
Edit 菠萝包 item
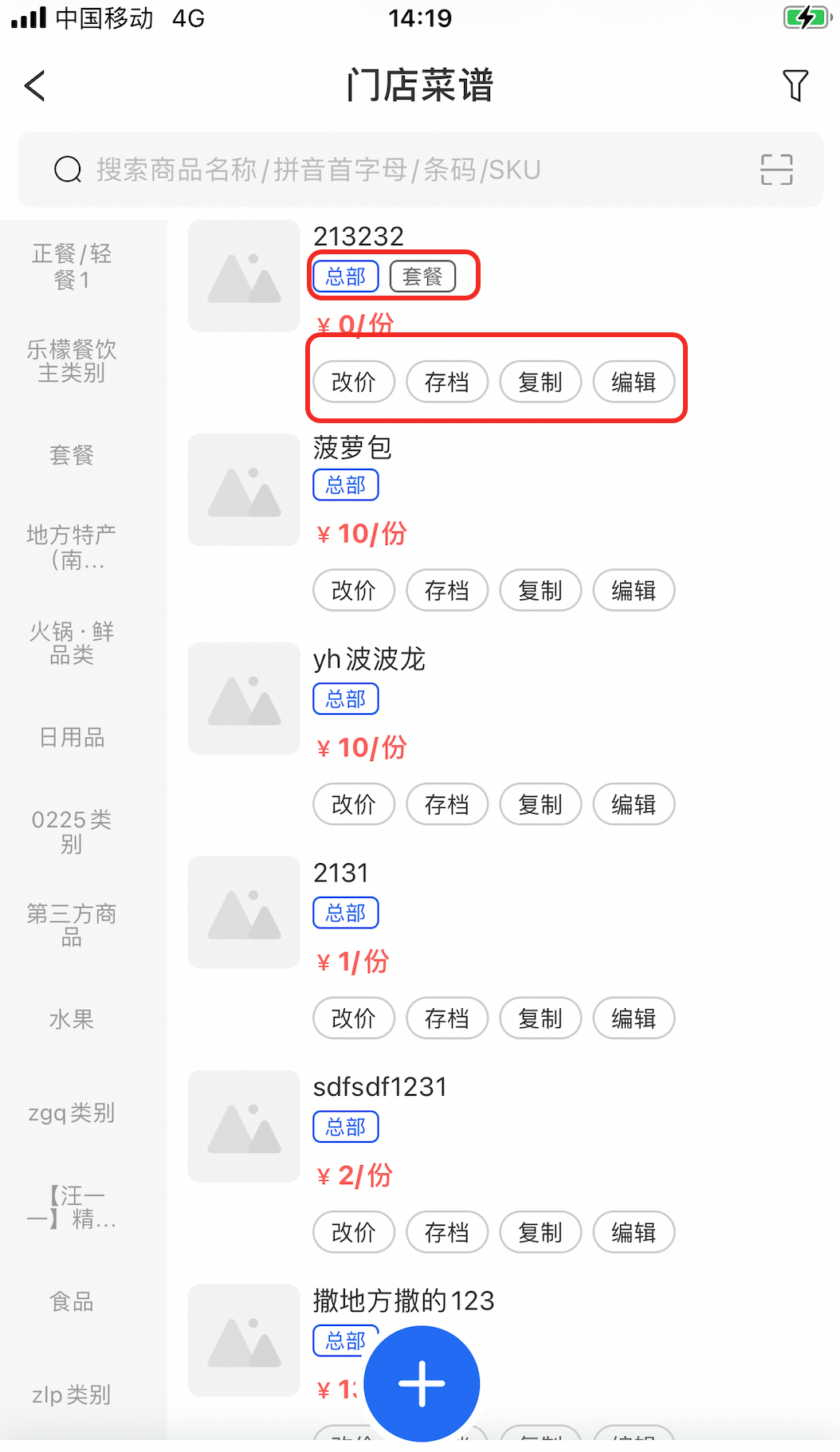[634, 591]
